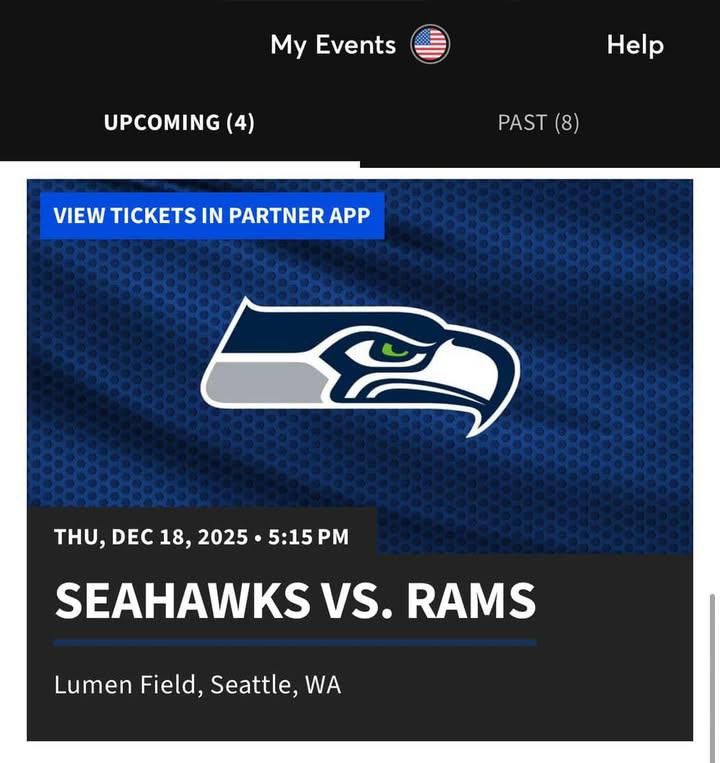
Task: Switch to the Past (8) tab
Action: click(x=538, y=123)
